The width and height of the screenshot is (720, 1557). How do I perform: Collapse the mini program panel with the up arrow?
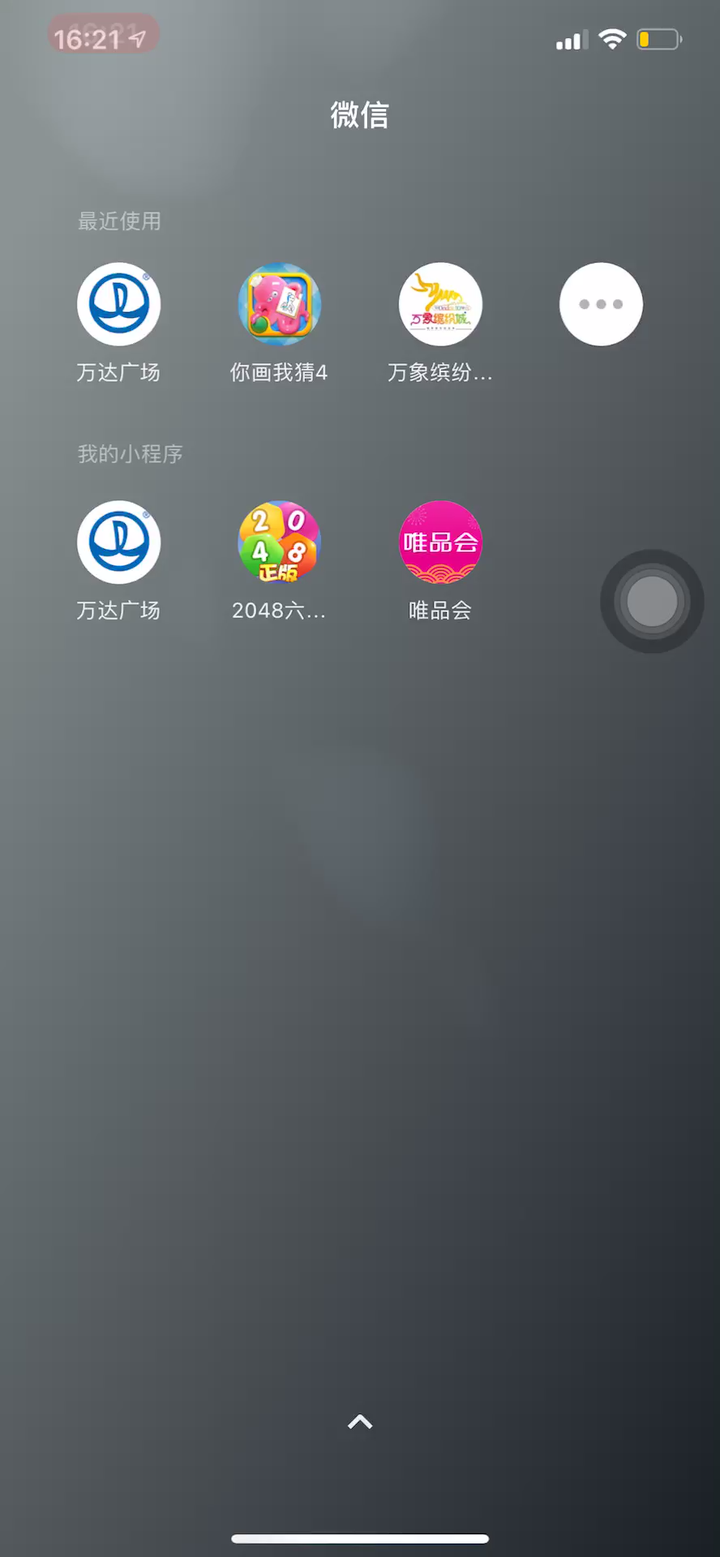(360, 1422)
